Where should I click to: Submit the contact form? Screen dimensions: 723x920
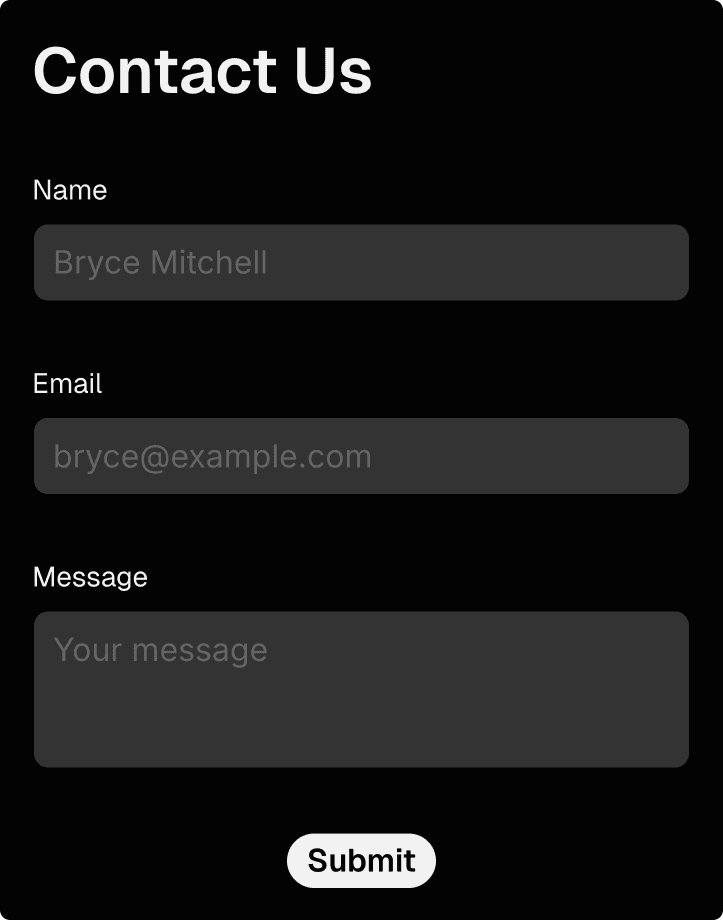pos(361,860)
